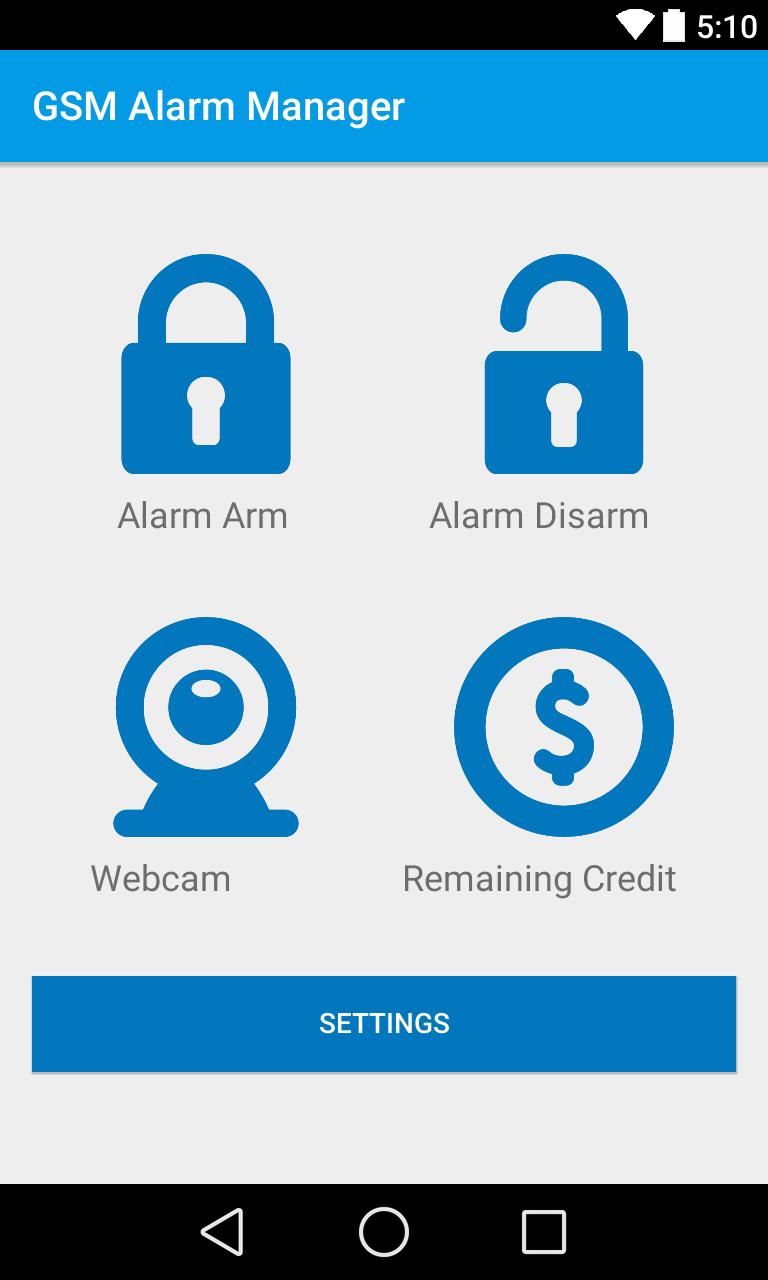This screenshot has width=768, height=1280.
Task: Tap the Alarm Arm label text
Action: (x=202, y=515)
